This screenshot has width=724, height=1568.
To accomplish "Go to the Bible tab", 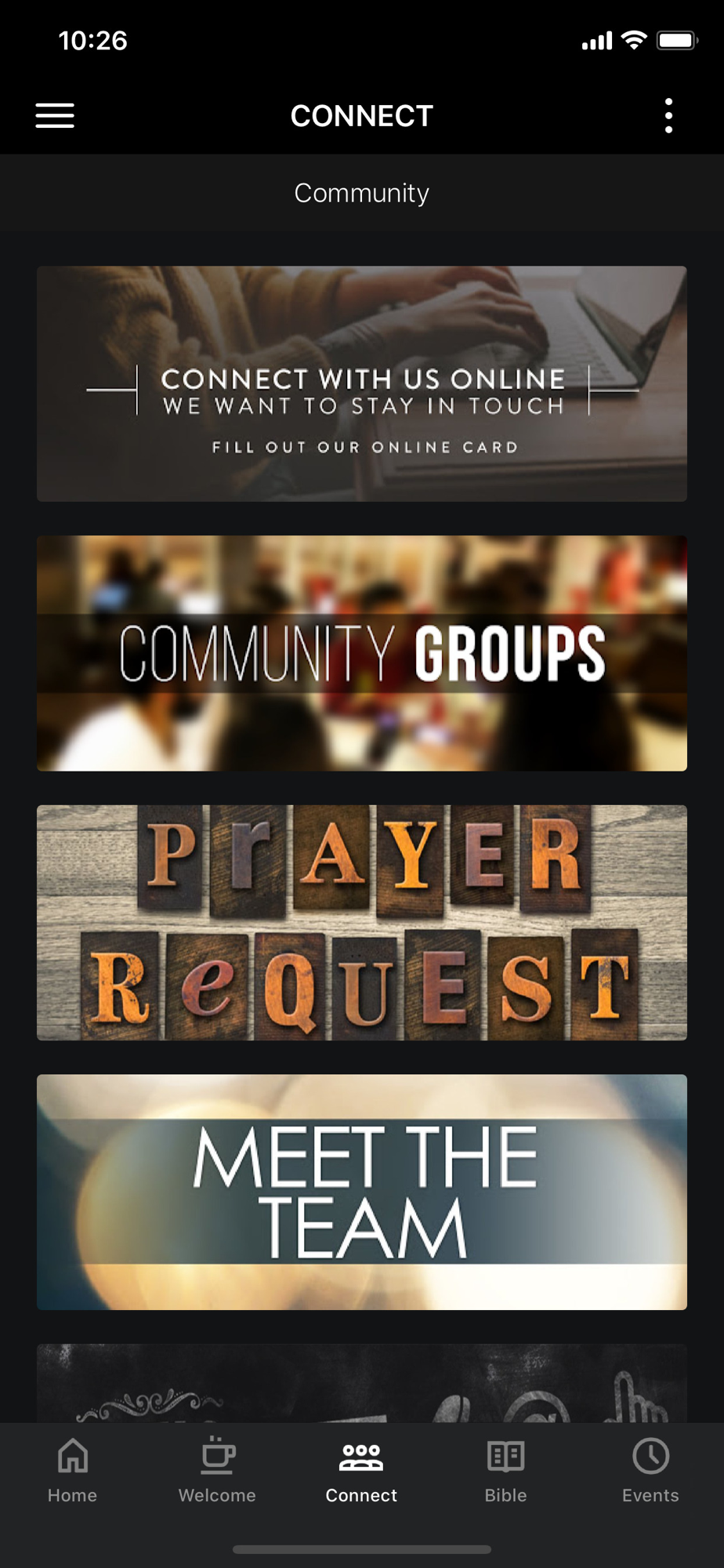I will (x=505, y=1471).
